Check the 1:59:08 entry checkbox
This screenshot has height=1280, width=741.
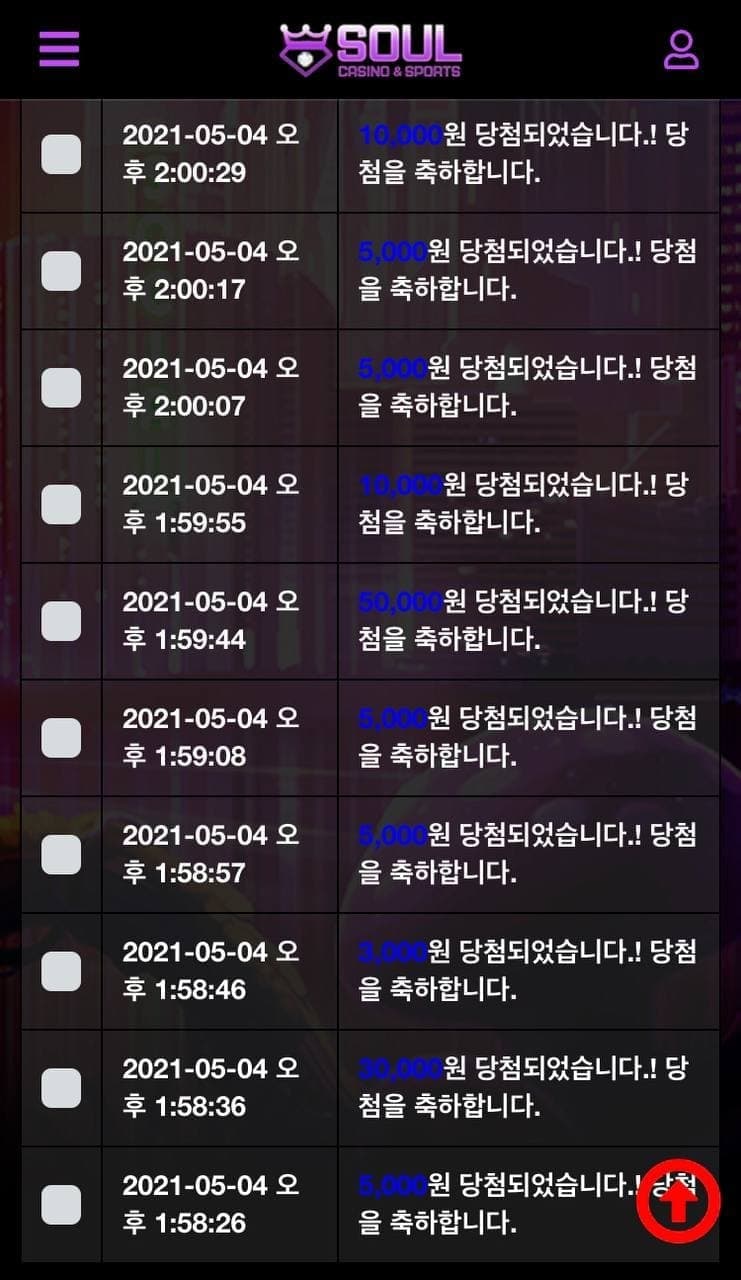click(61, 738)
